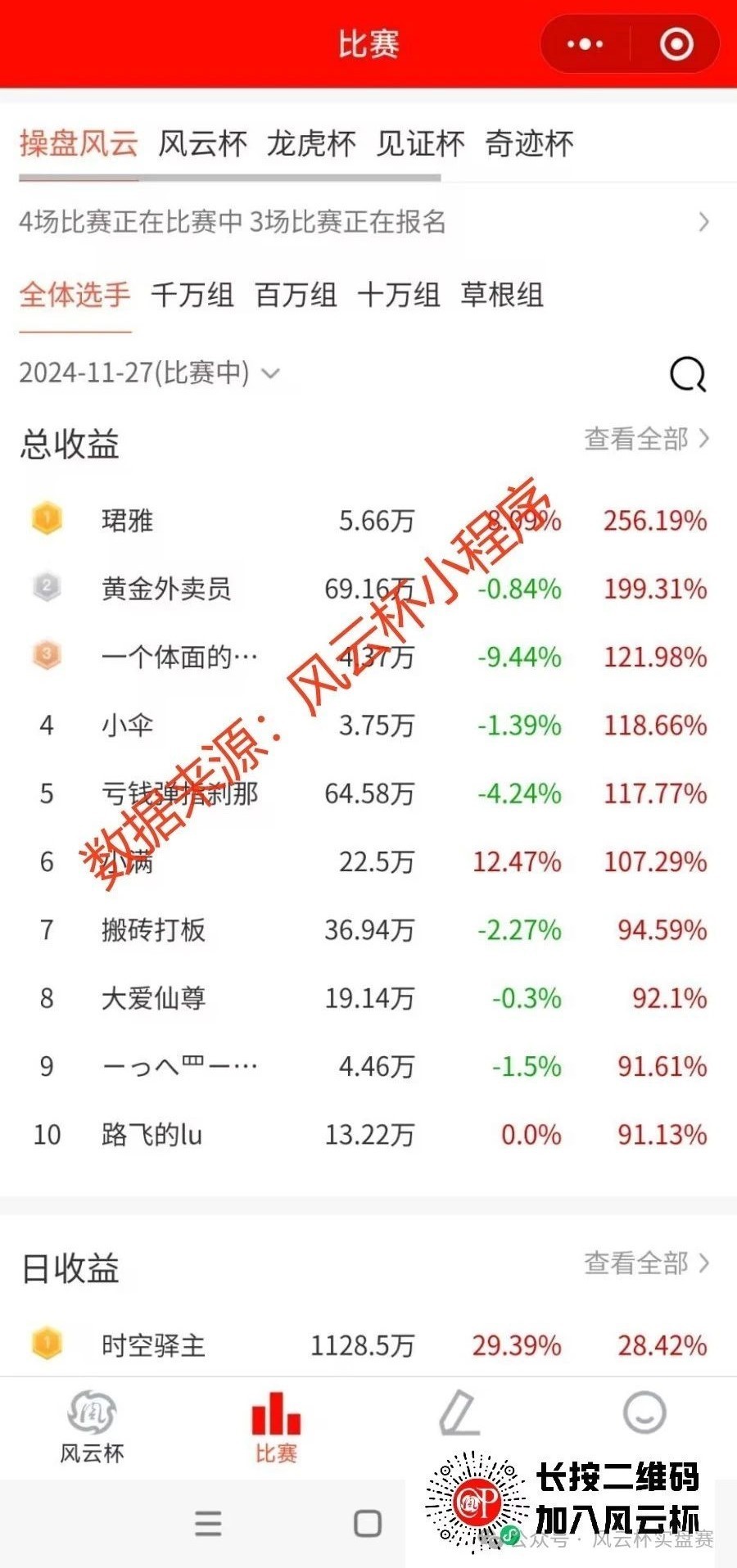
Task: Open the pencil icon in the bottom bar
Action: coord(459,1414)
